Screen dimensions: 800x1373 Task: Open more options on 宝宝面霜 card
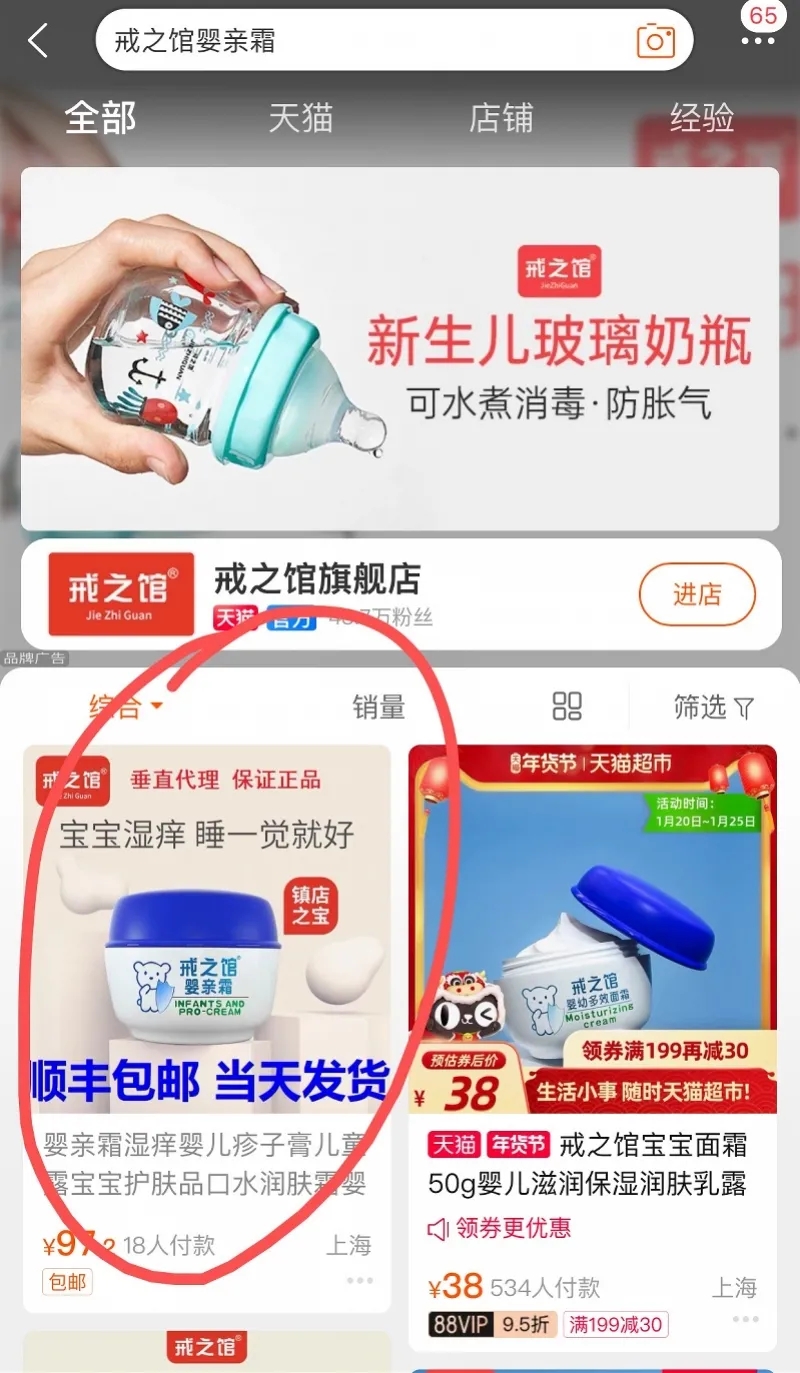click(x=745, y=1320)
